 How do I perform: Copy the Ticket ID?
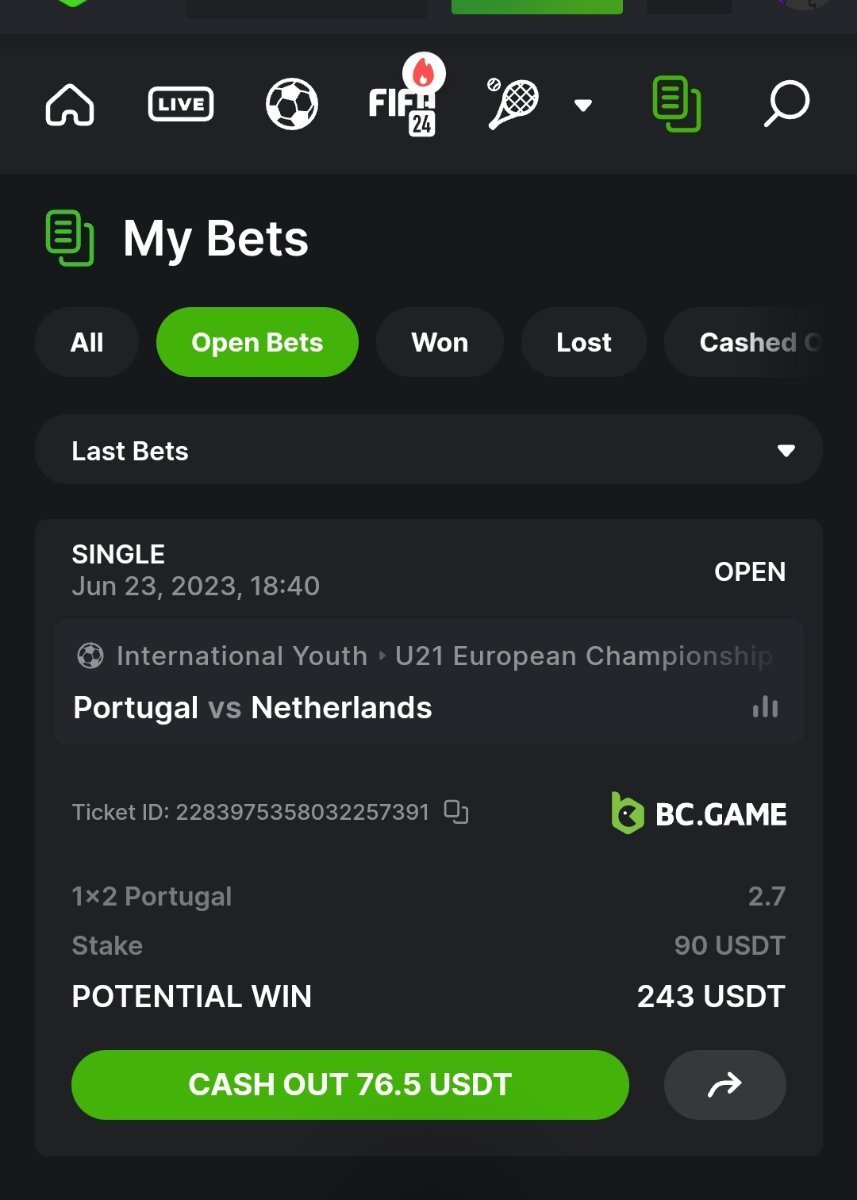coord(456,812)
